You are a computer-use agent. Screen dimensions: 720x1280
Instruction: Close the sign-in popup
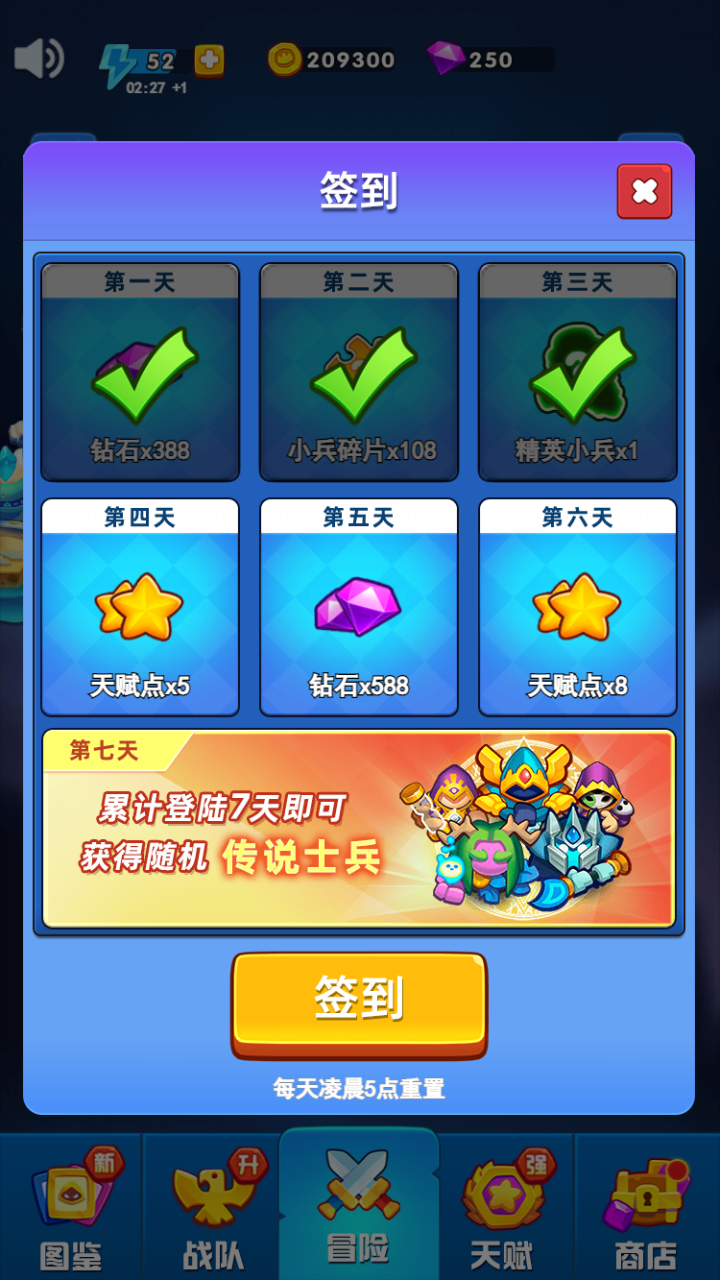coord(644,190)
